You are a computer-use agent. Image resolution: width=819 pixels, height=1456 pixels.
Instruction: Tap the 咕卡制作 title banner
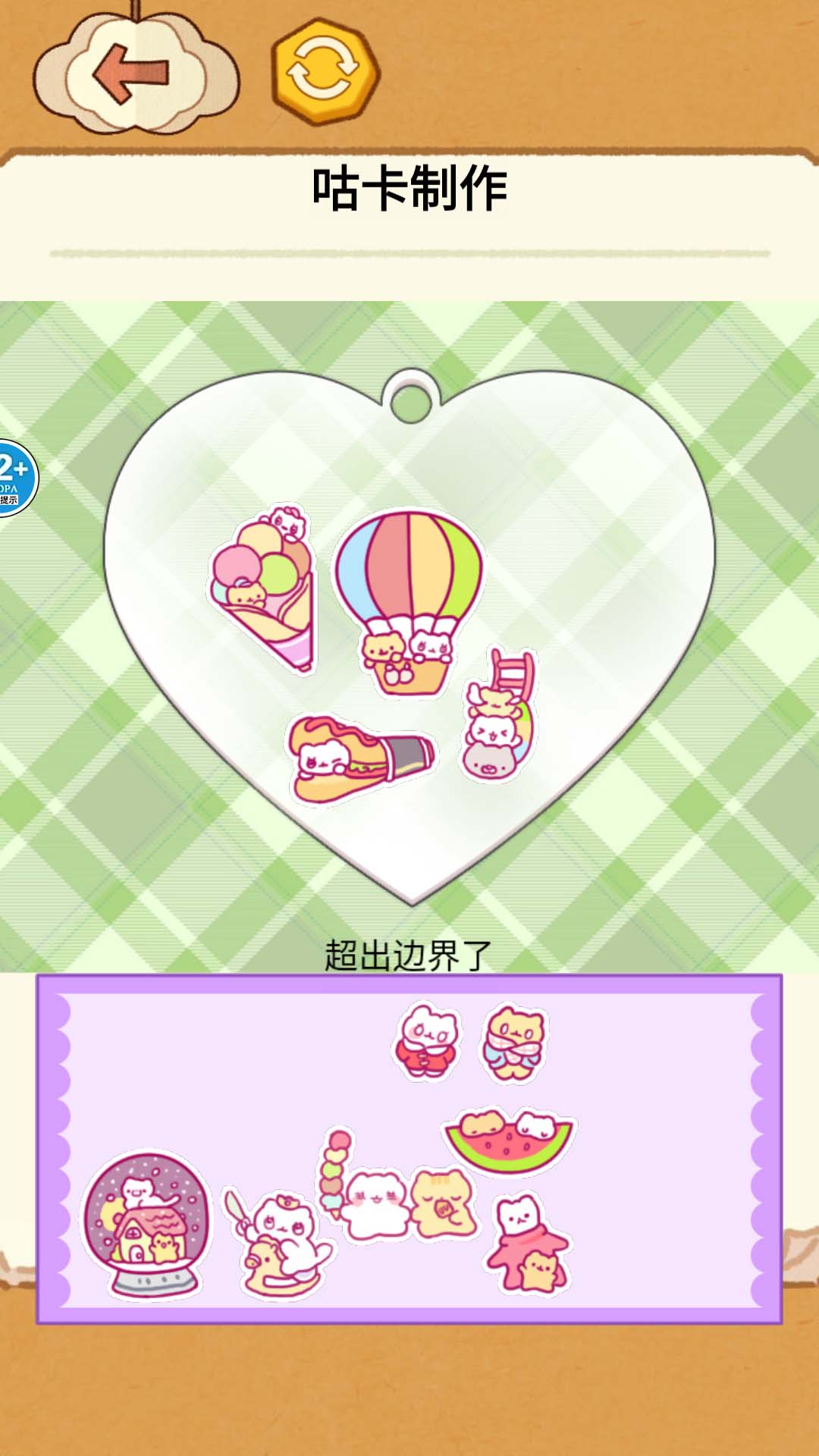[409, 186]
